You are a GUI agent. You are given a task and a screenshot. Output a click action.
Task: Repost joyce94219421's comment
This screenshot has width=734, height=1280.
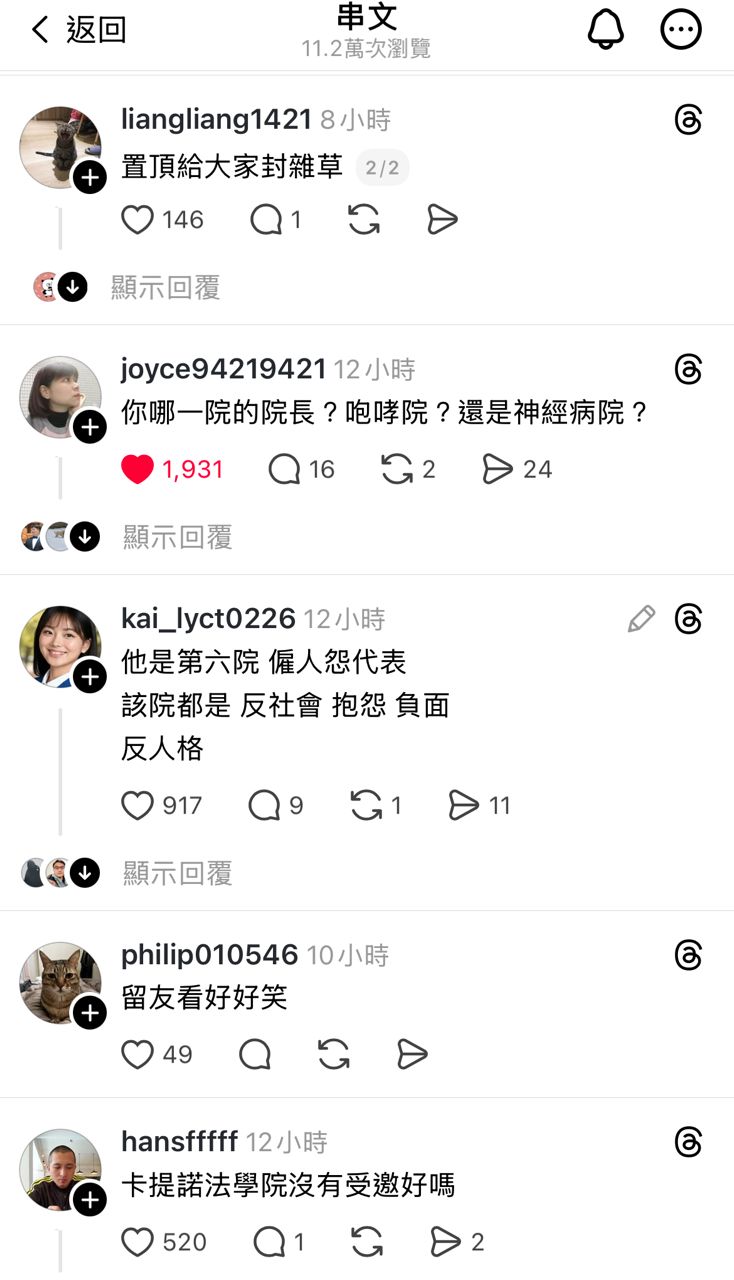tap(397, 469)
